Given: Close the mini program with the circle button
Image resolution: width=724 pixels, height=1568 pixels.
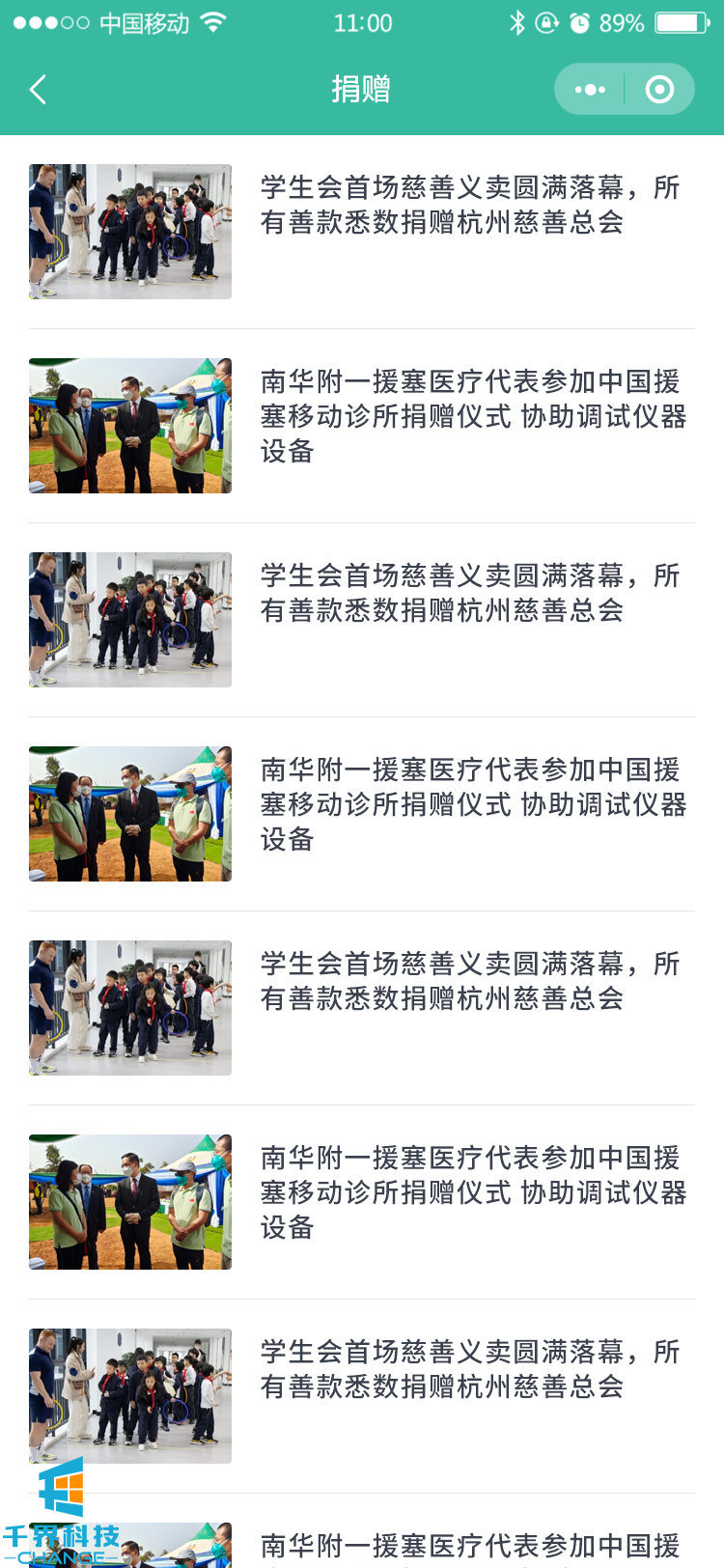Looking at the screenshot, I should (659, 90).
